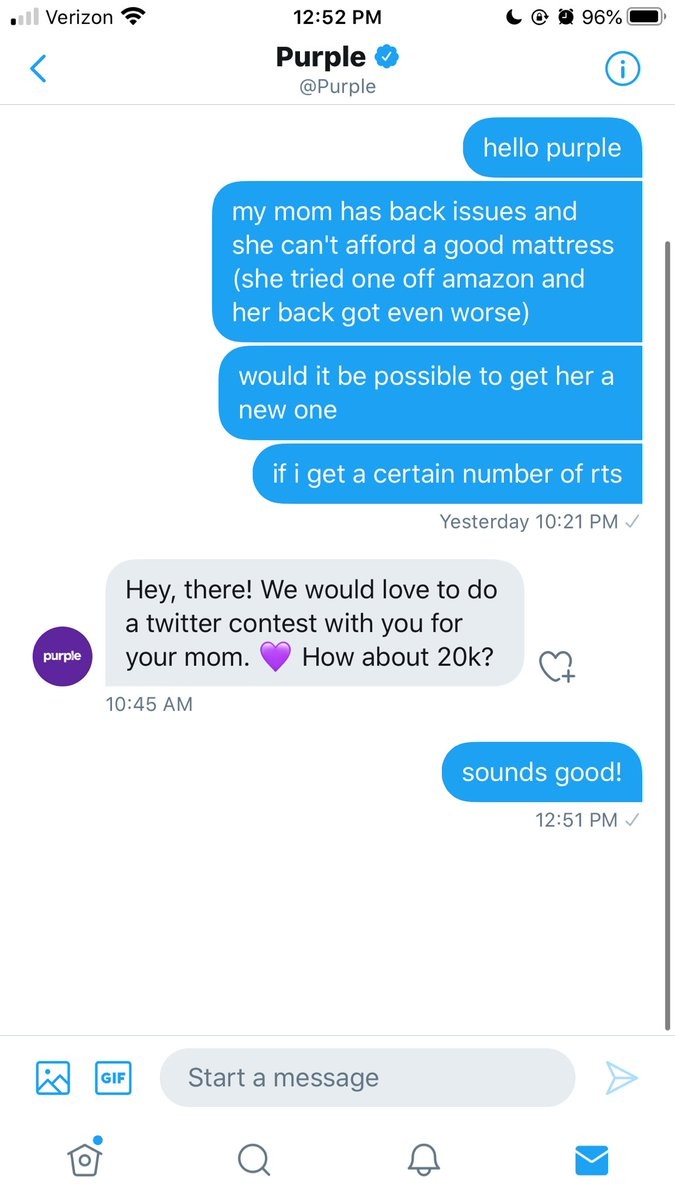The height and width of the screenshot is (1200, 675).
Task: Open conversation info for Purple
Action: point(622,69)
